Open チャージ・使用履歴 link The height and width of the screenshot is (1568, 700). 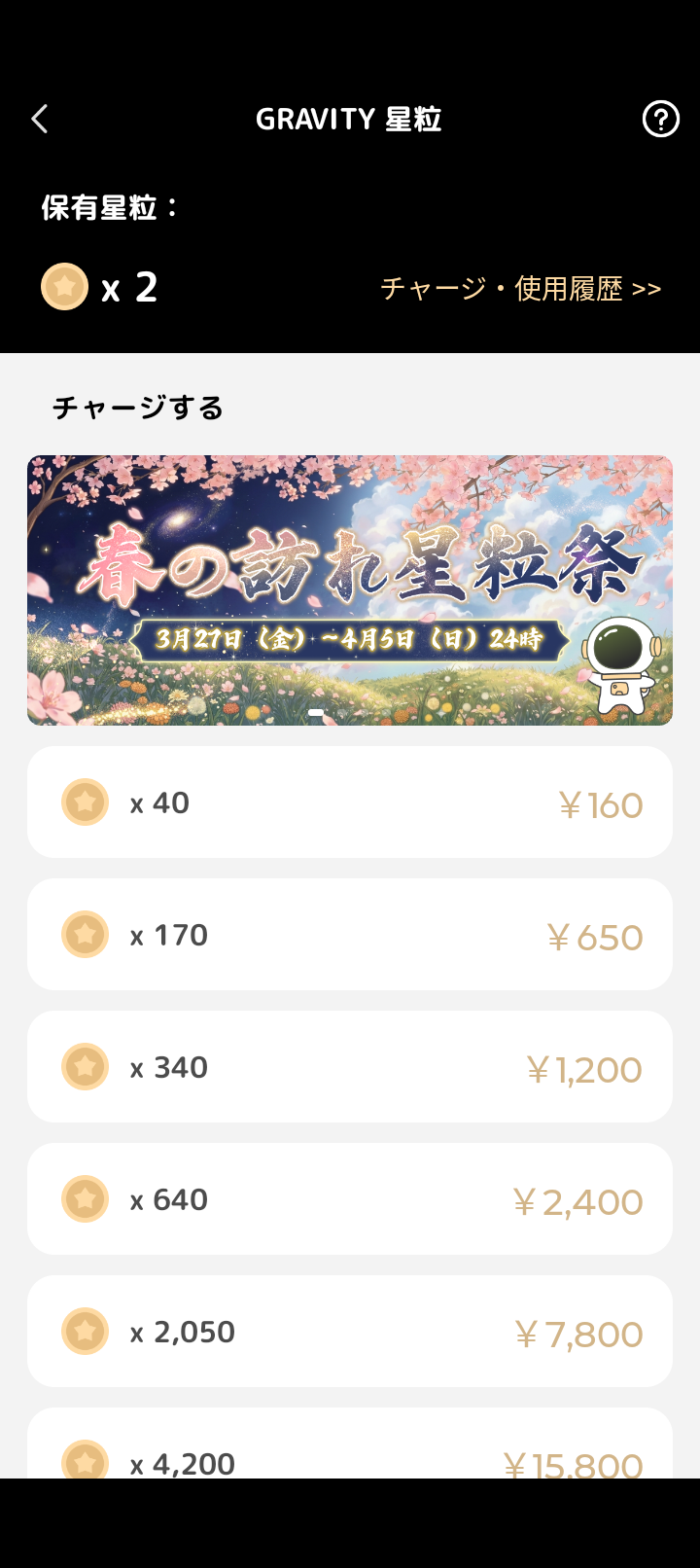pos(520,289)
